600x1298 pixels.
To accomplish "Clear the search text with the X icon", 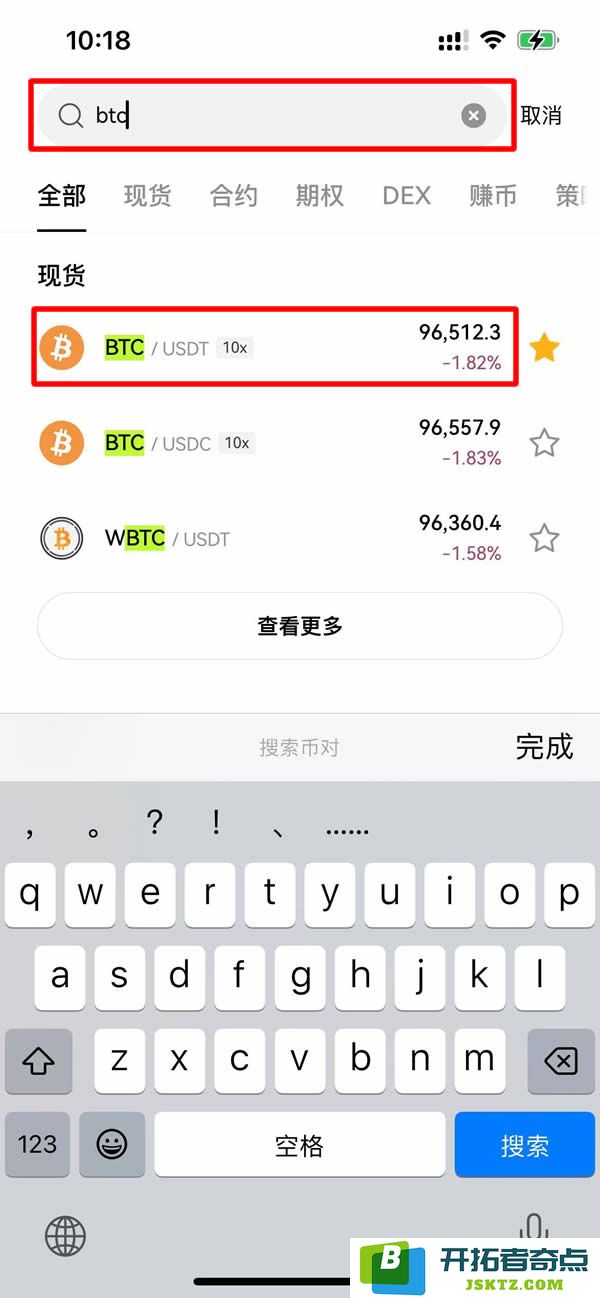I will tap(473, 116).
